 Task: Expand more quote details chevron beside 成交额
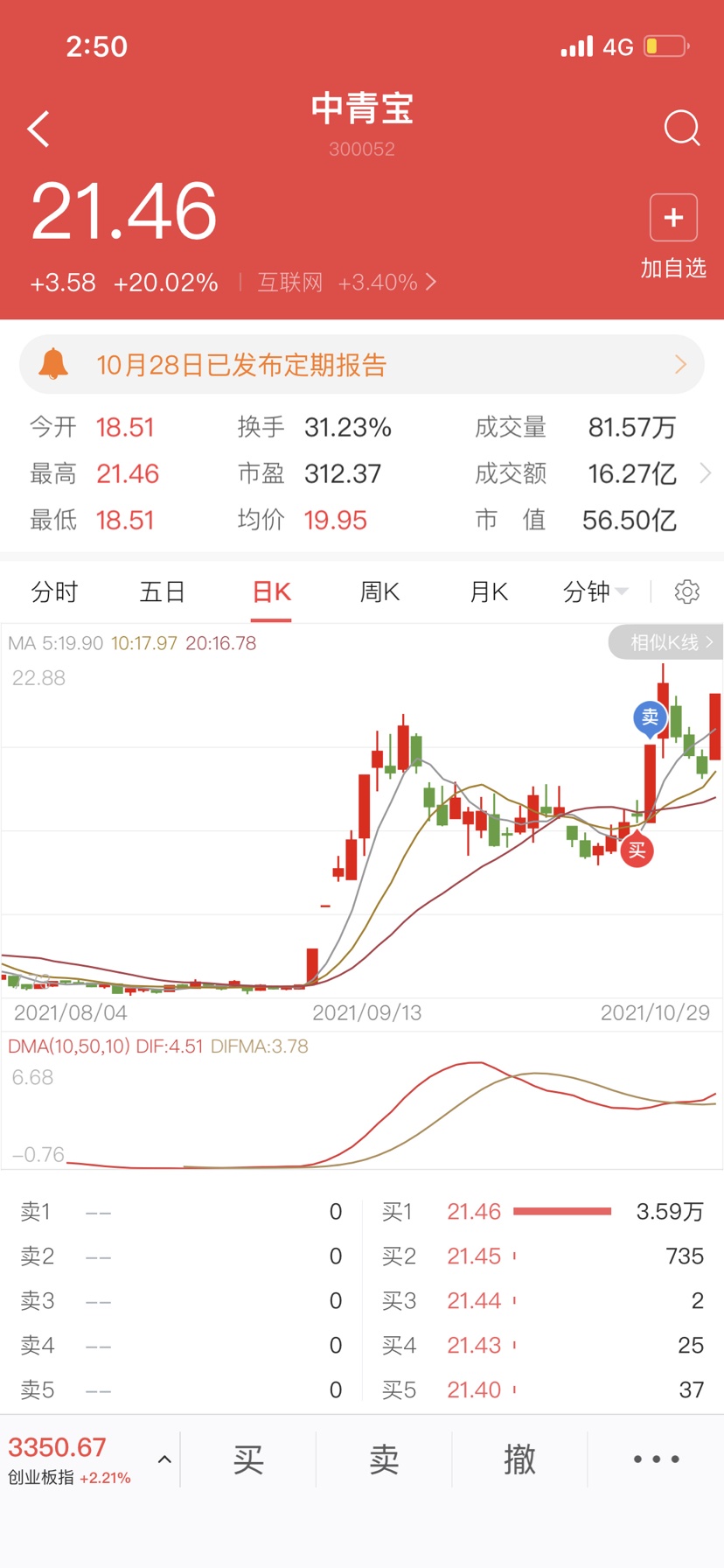click(x=706, y=473)
